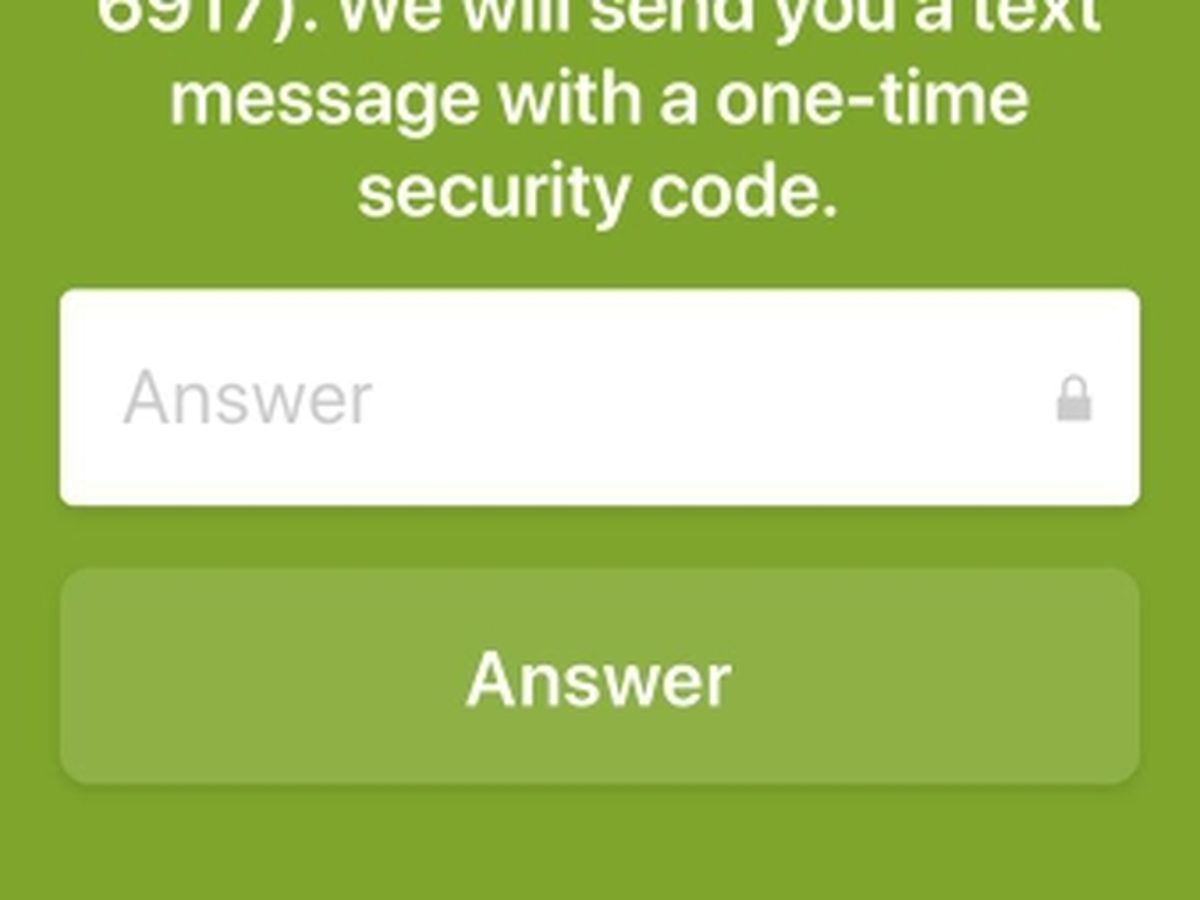
Task: Tap the Answer text field
Action: click(580, 398)
